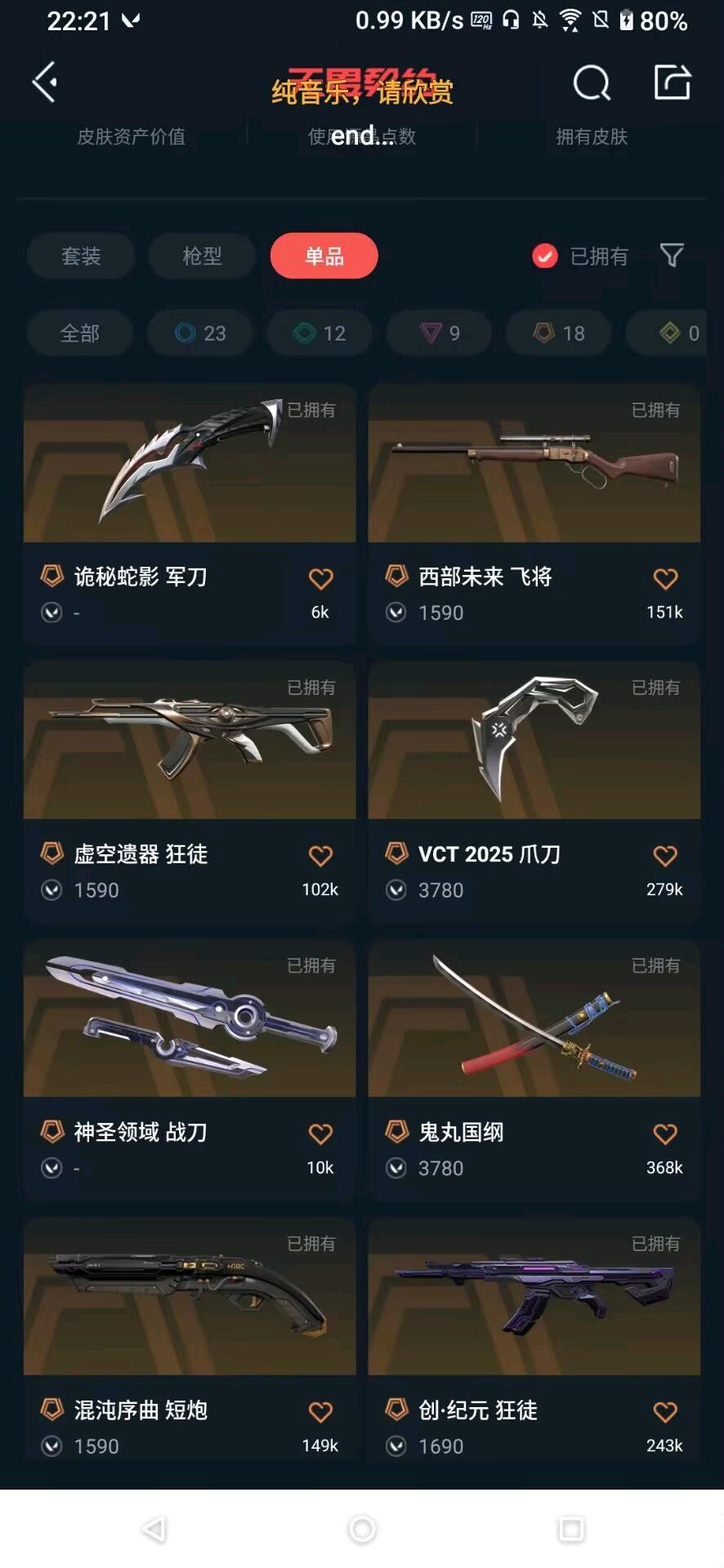Filter by the blue tier chip with 23
The height and width of the screenshot is (1568, 724).
coord(200,333)
